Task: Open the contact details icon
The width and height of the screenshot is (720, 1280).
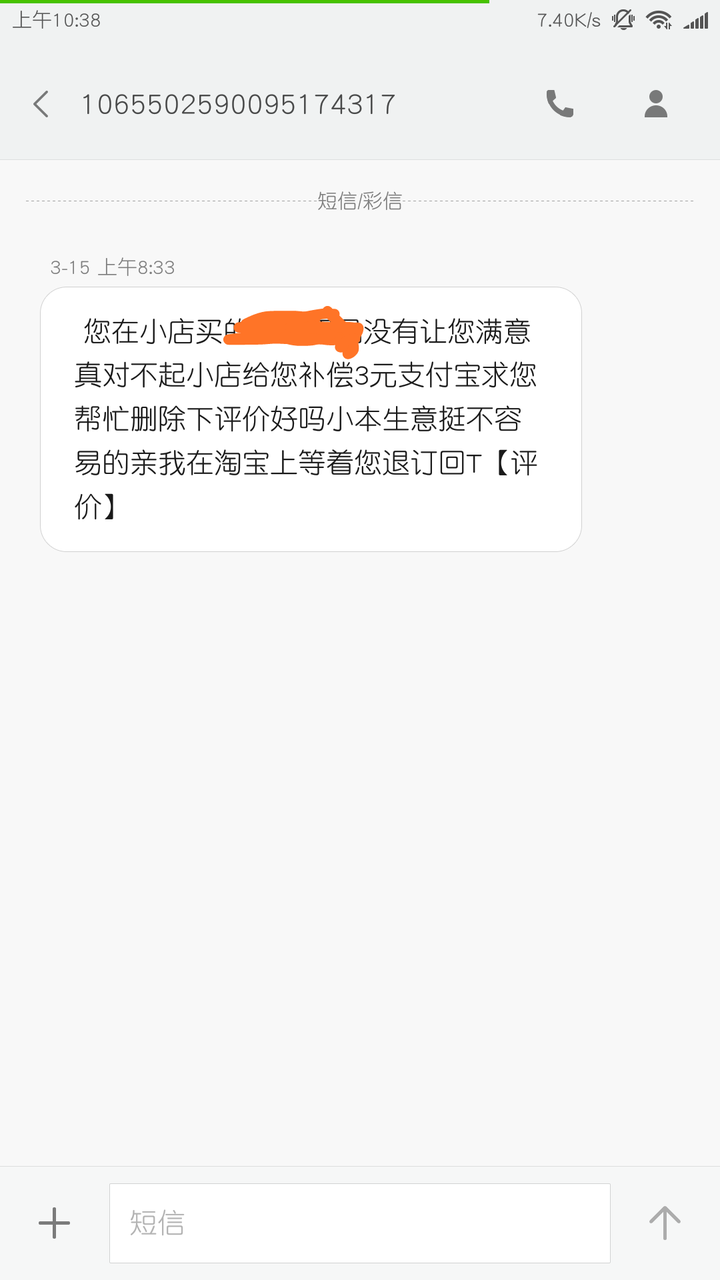Action: (x=656, y=104)
